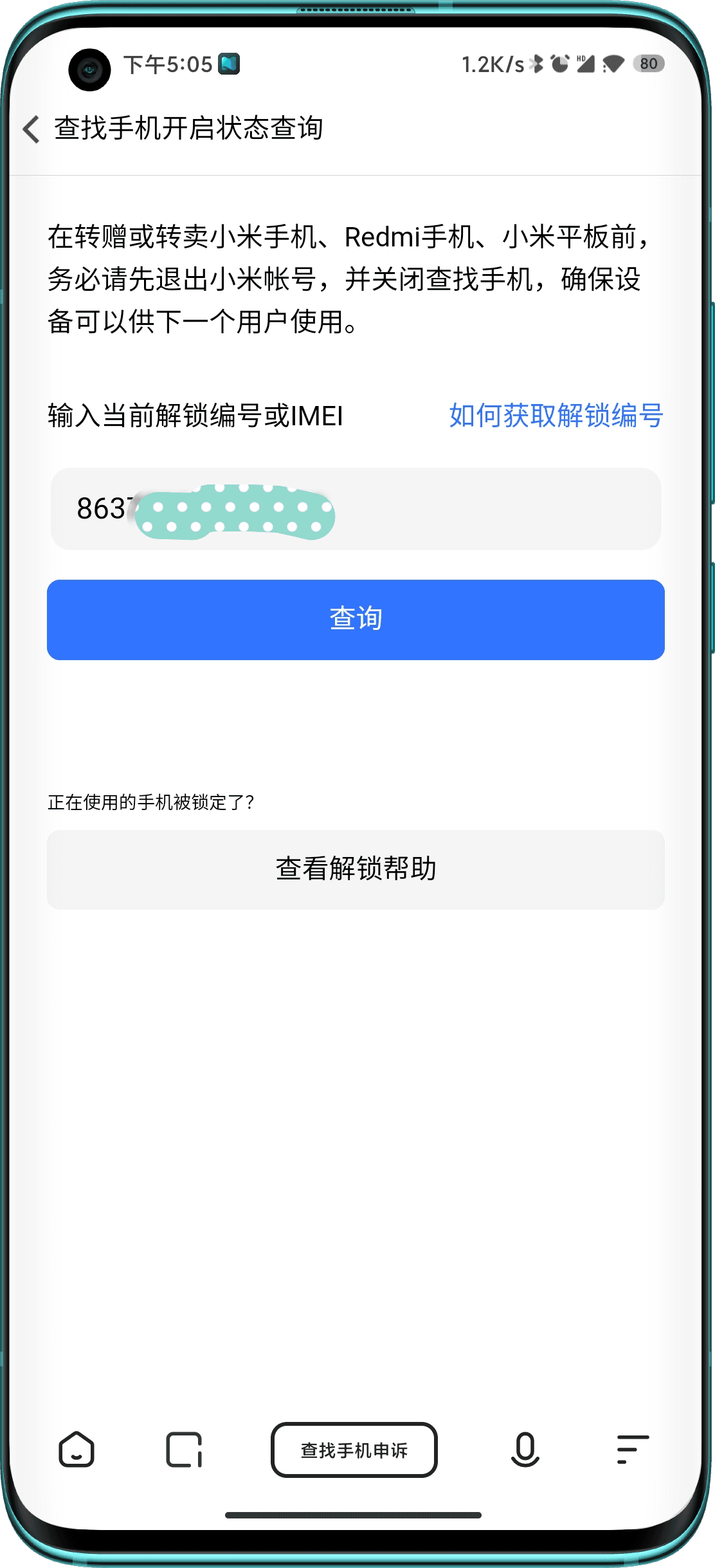This screenshot has width=715, height=1568.
Task: Open 查看解锁帮助
Action: pyautogui.click(x=356, y=869)
